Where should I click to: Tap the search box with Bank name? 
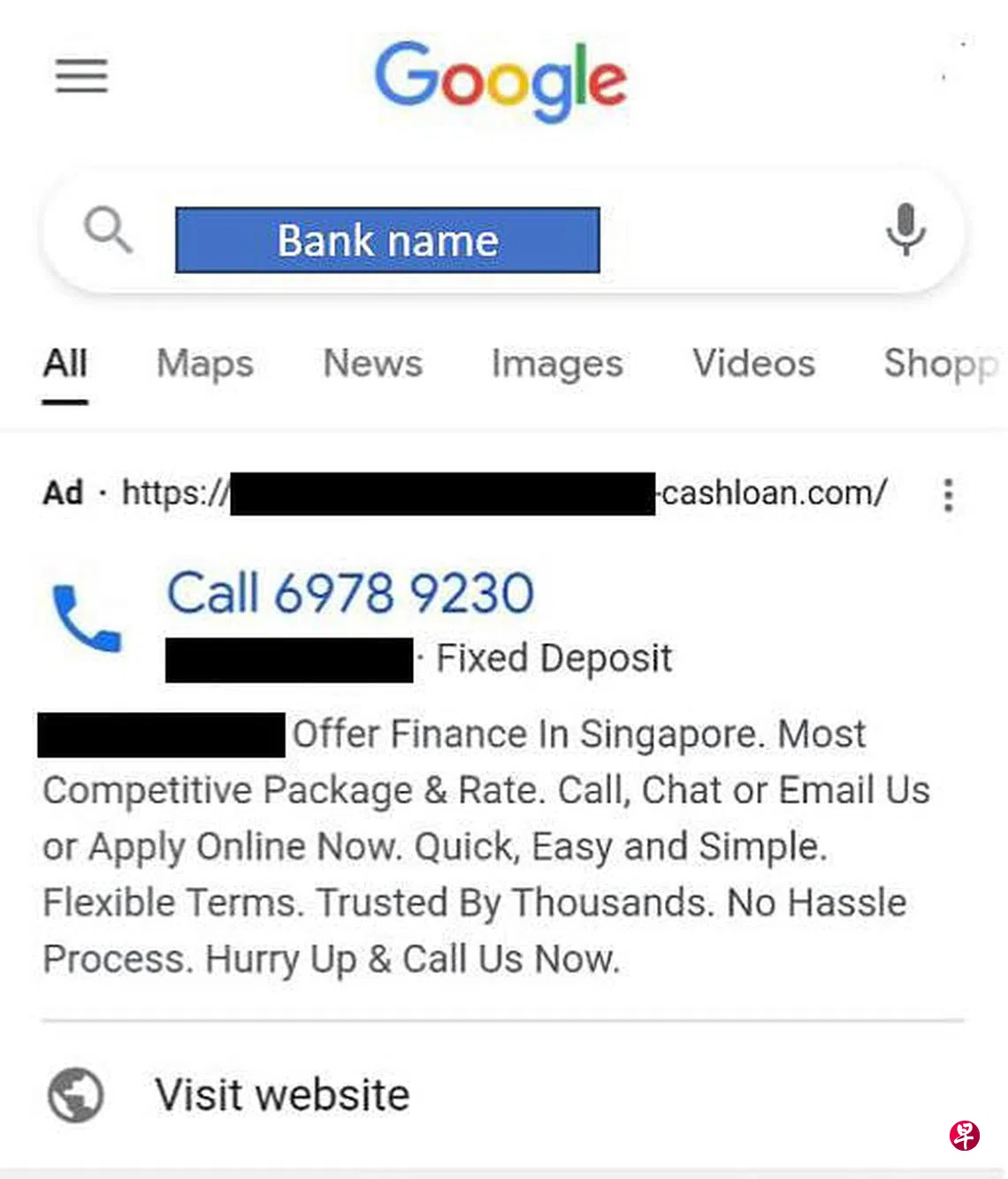point(387,240)
